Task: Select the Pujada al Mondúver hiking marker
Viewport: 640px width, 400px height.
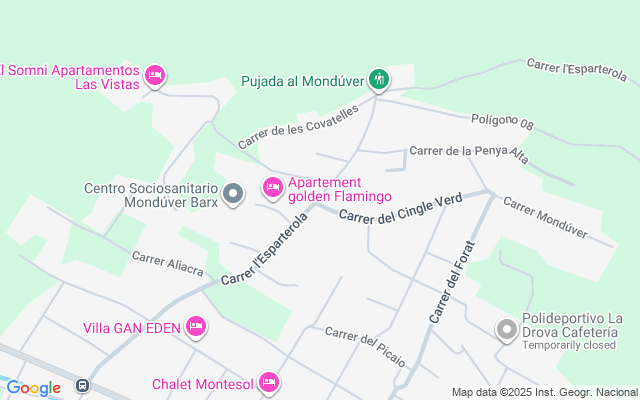Action: pyautogui.click(x=379, y=80)
